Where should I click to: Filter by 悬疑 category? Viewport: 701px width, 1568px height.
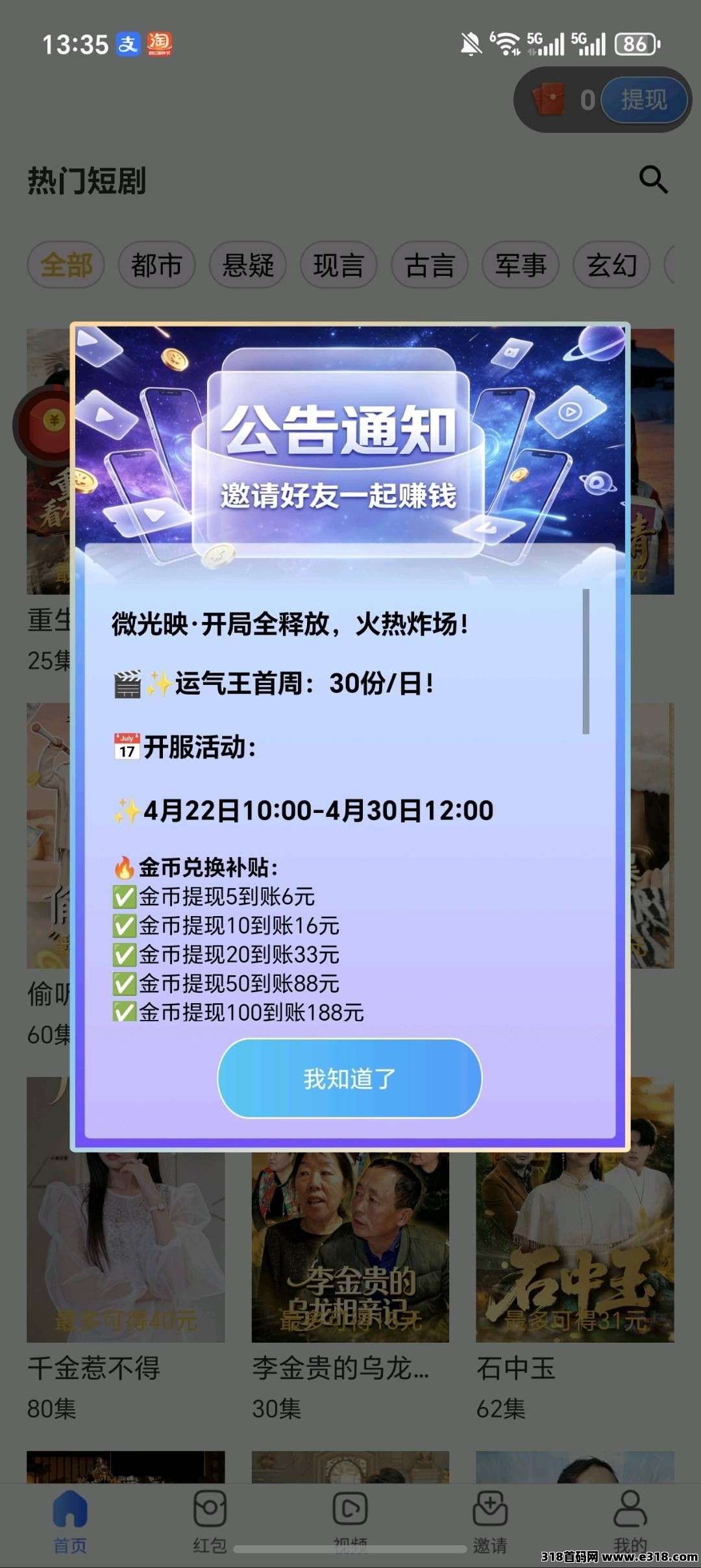coord(247,265)
